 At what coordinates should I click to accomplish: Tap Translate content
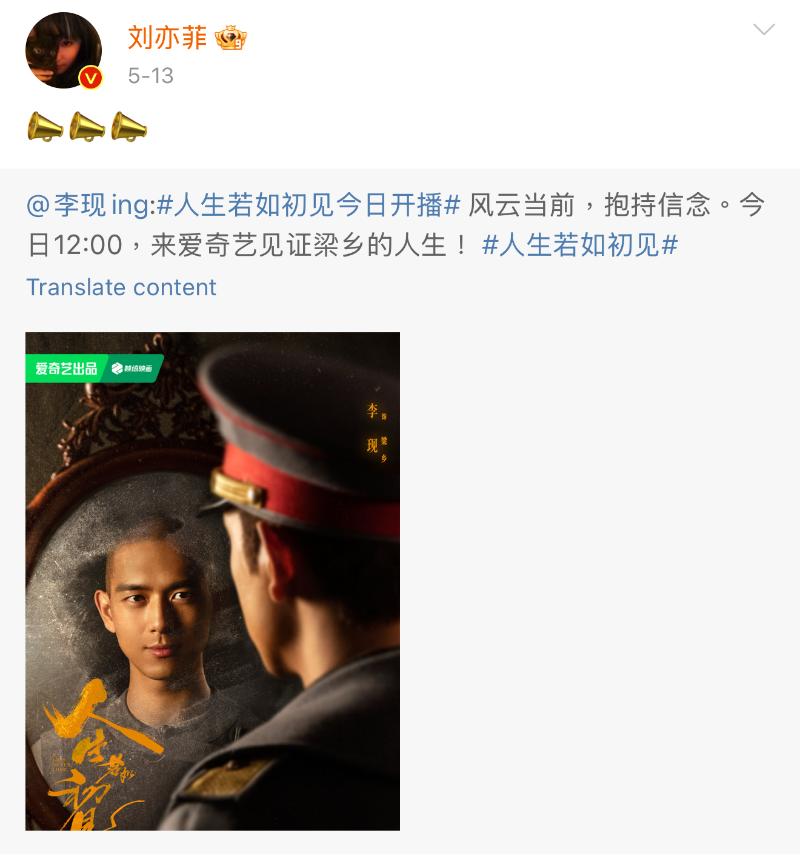click(x=121, y=288)
